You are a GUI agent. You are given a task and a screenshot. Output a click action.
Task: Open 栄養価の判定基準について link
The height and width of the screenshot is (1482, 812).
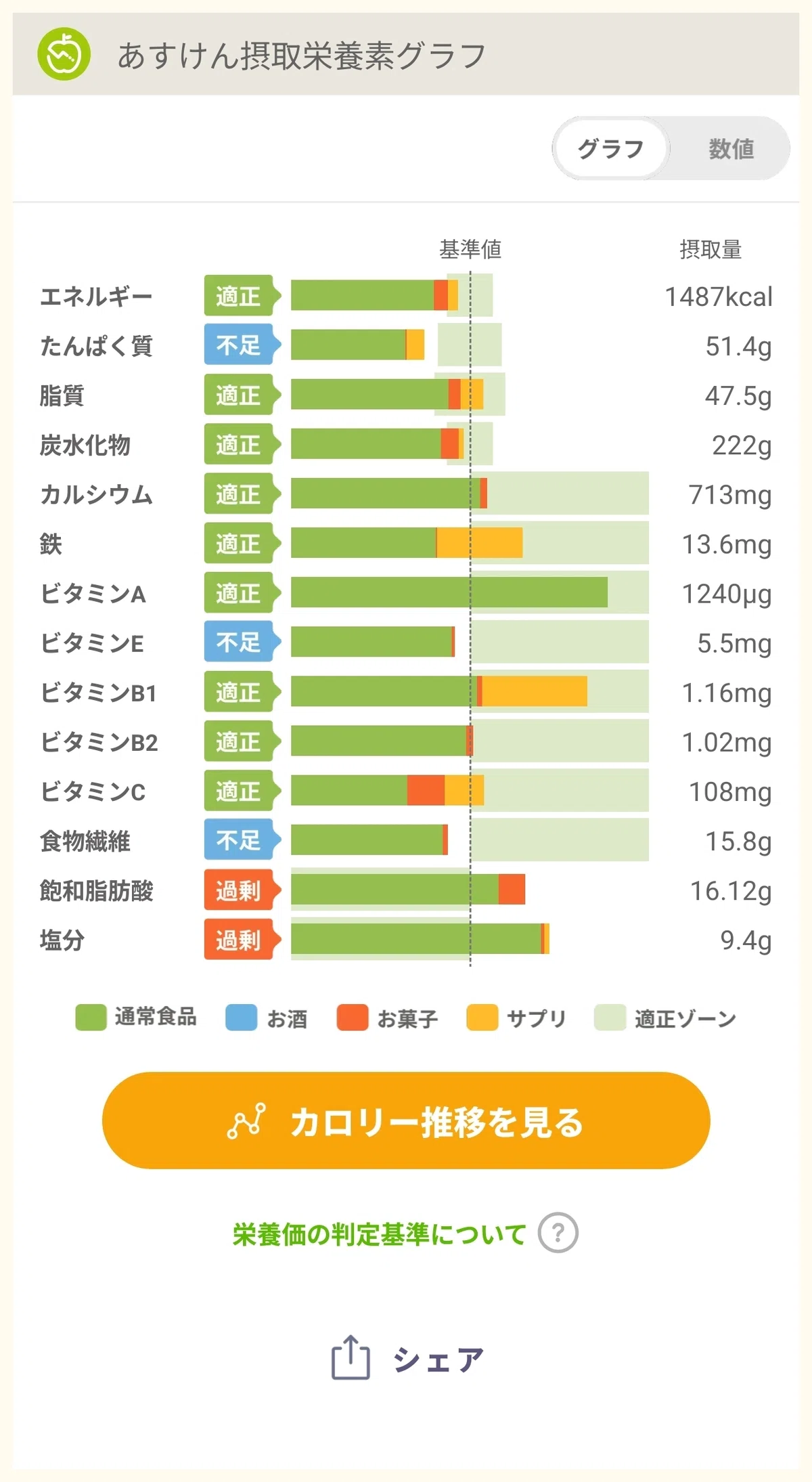coord(379,1234)
